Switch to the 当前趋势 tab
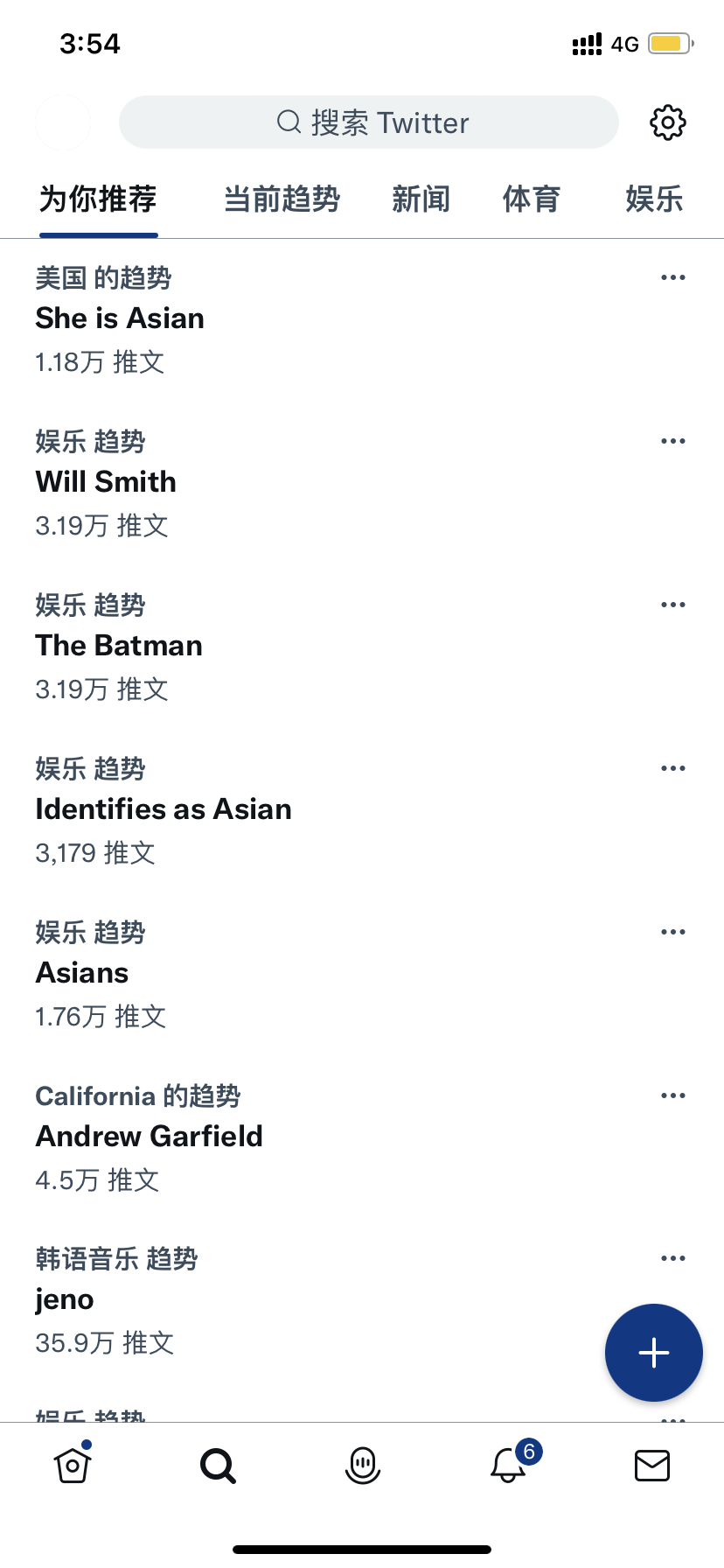The height and width of the screenshot is (1568, 724). click(x=282, y=199)
